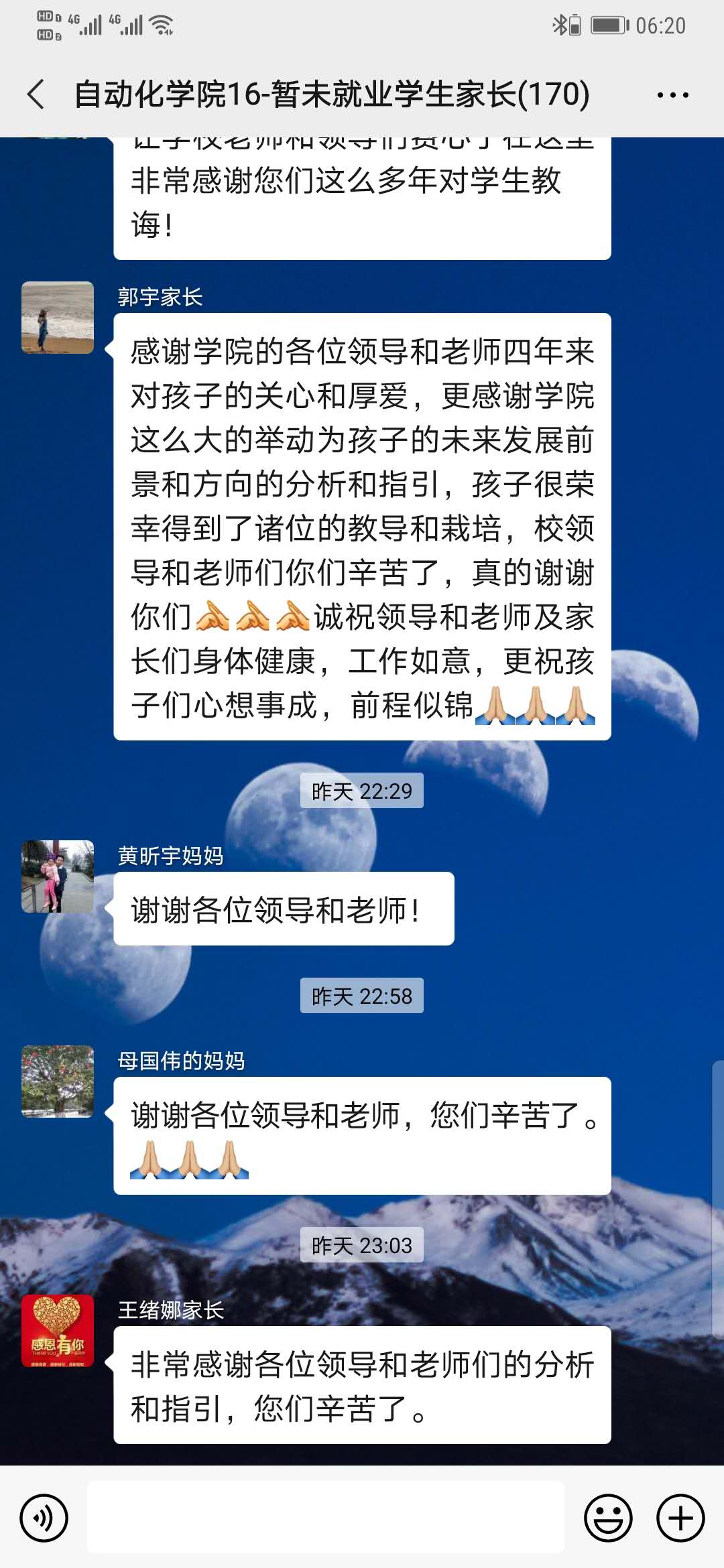724x1568 pixels.
Task: Open the group chat overflow menu
Action: click(672, 95)
